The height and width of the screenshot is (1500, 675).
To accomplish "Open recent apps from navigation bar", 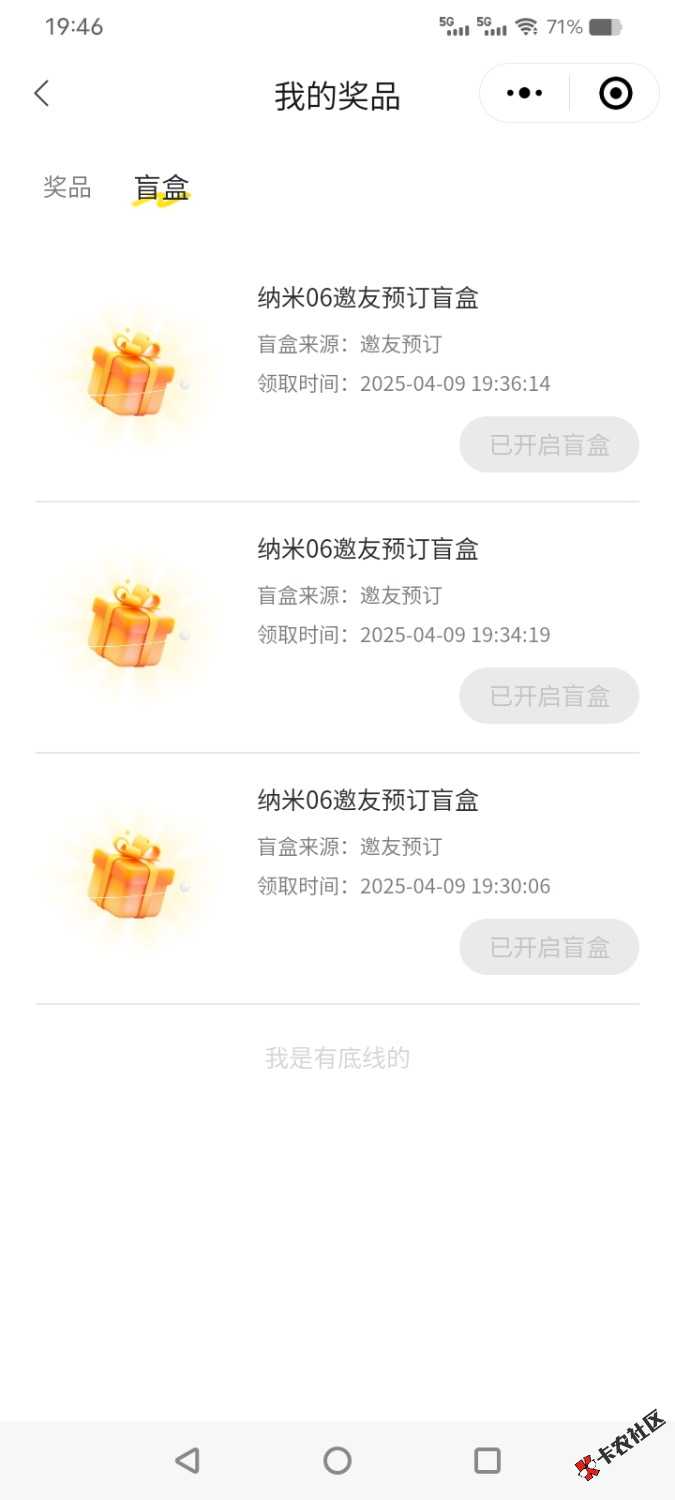I will point(487,1461).
